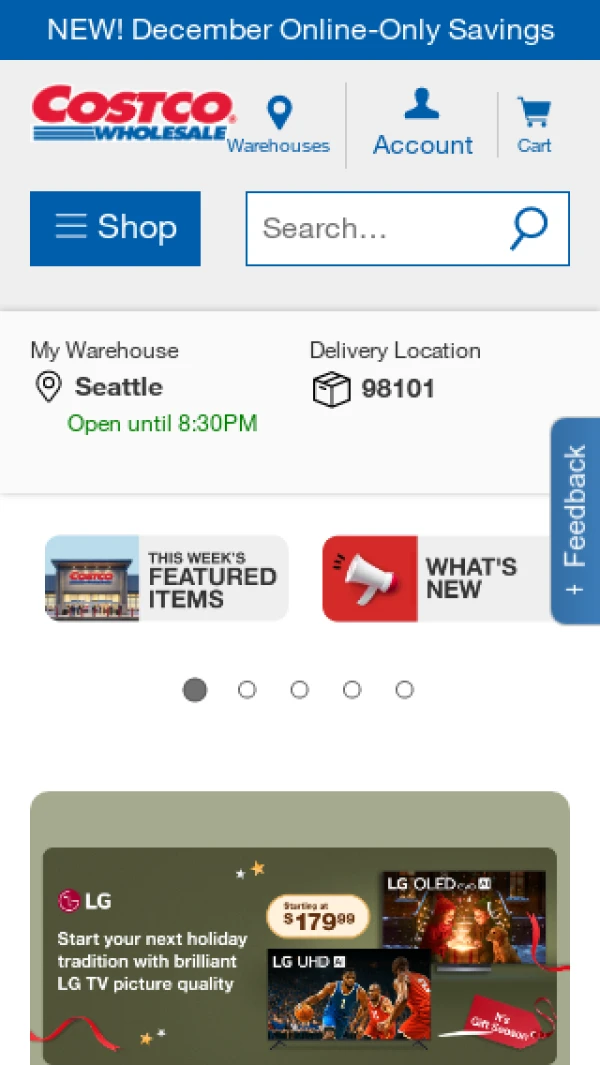This screenshot has height=1065, width=600.
Task: Open the Feedback side tab
Action: pos(576,520)
